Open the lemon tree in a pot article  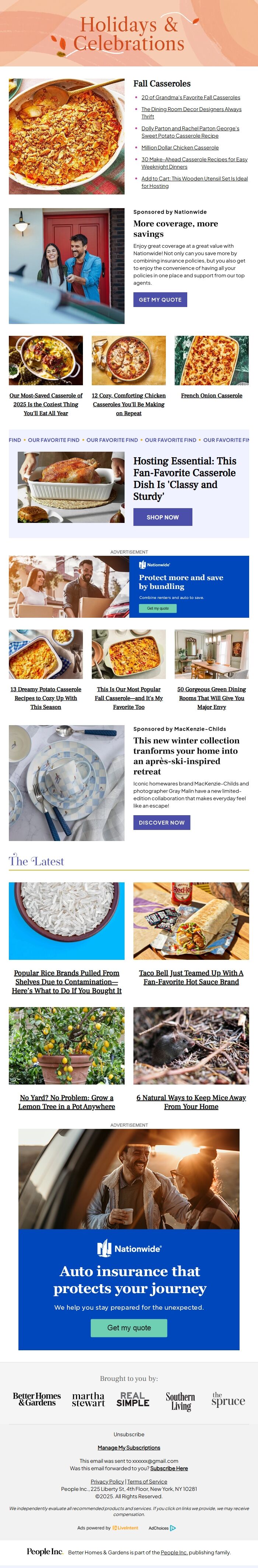tap(66, 1102)
